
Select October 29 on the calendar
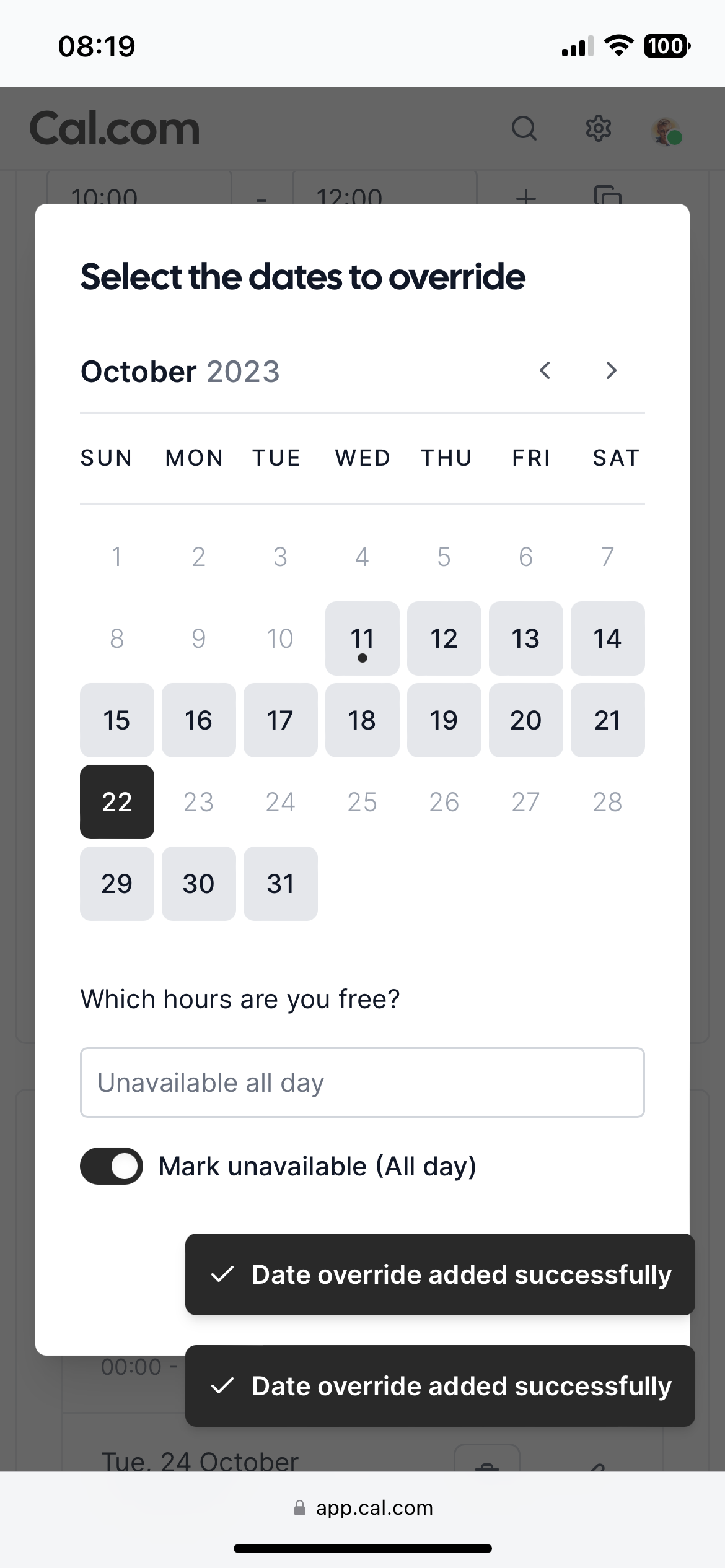click(116, 884)
